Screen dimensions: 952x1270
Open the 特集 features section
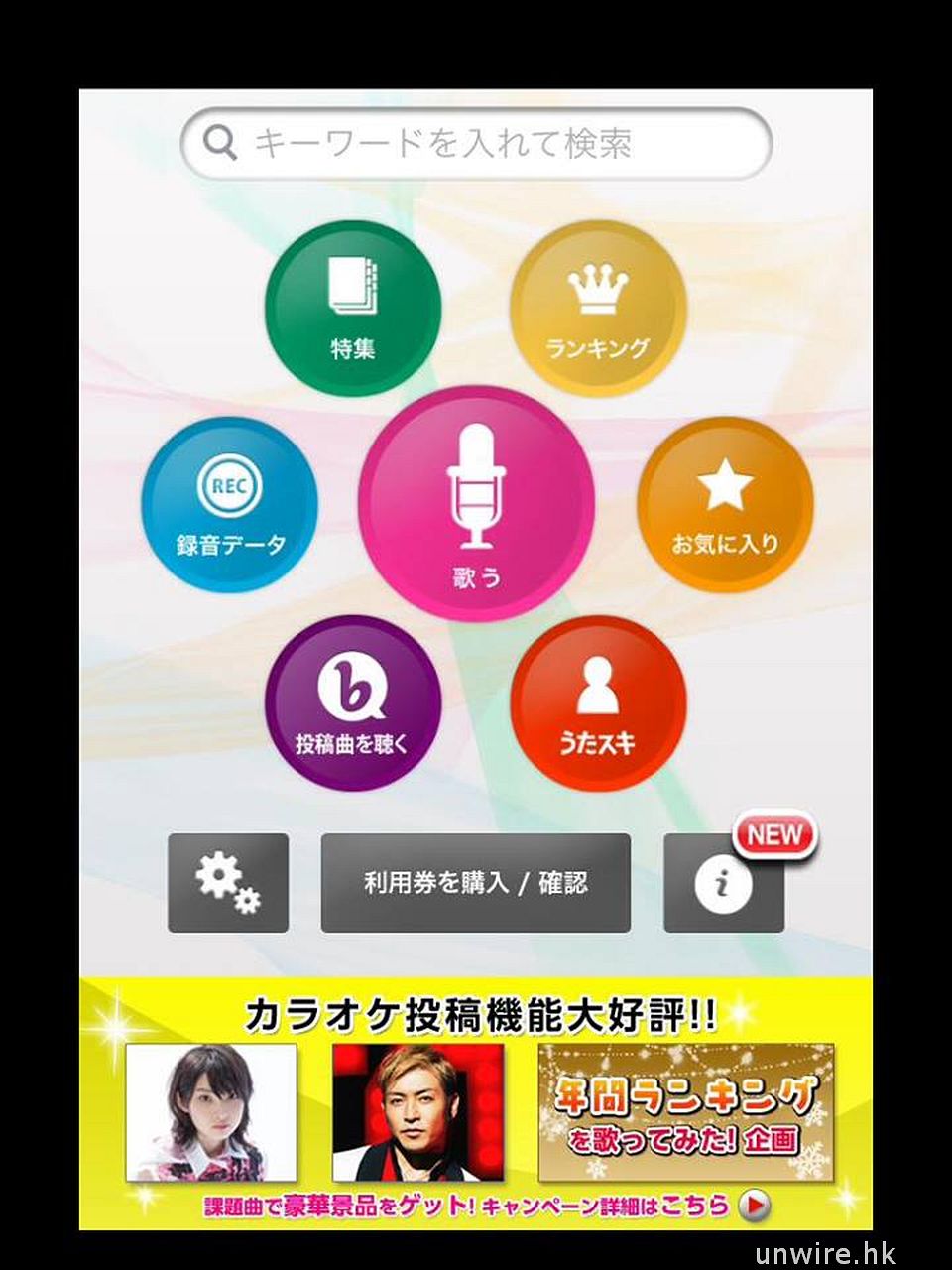point(353,309)
